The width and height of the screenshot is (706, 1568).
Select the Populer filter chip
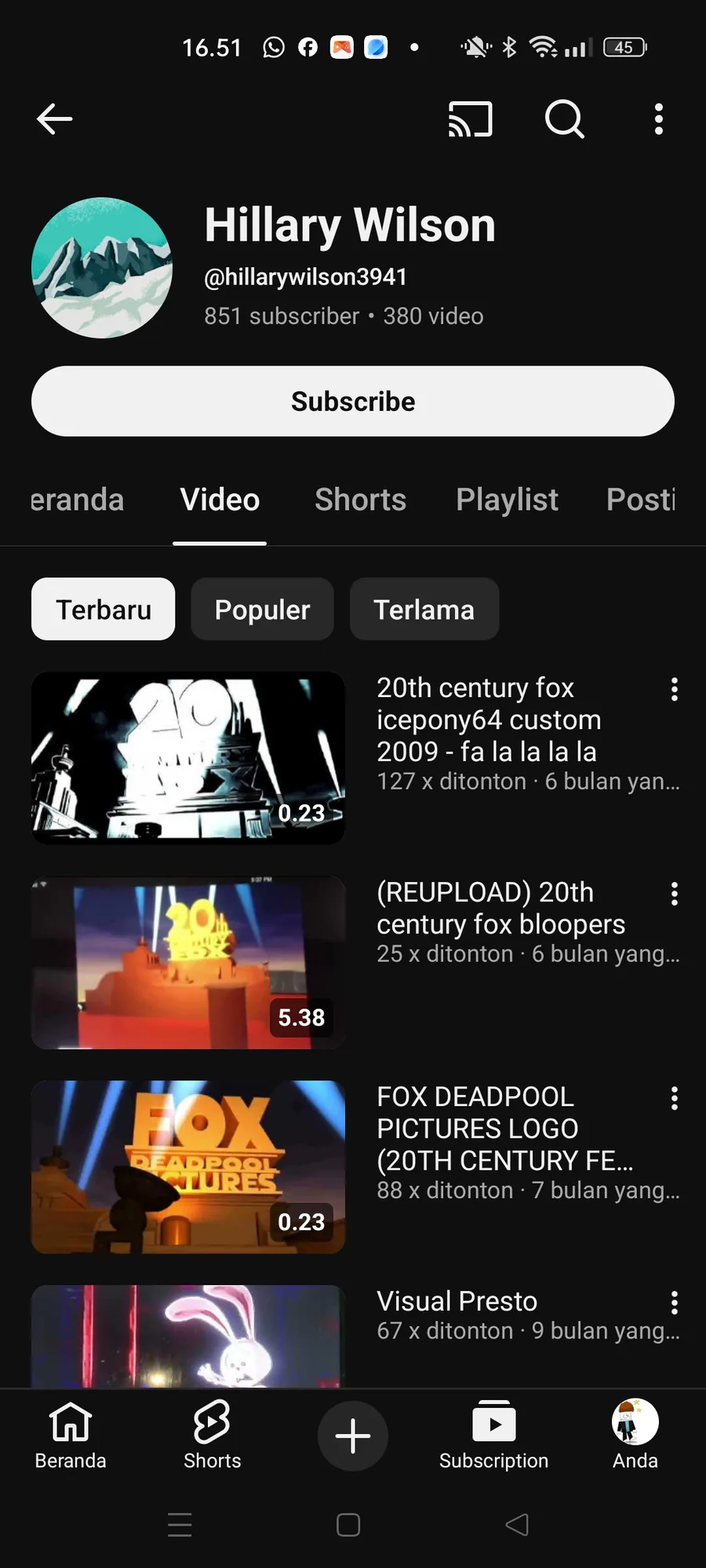262,609
